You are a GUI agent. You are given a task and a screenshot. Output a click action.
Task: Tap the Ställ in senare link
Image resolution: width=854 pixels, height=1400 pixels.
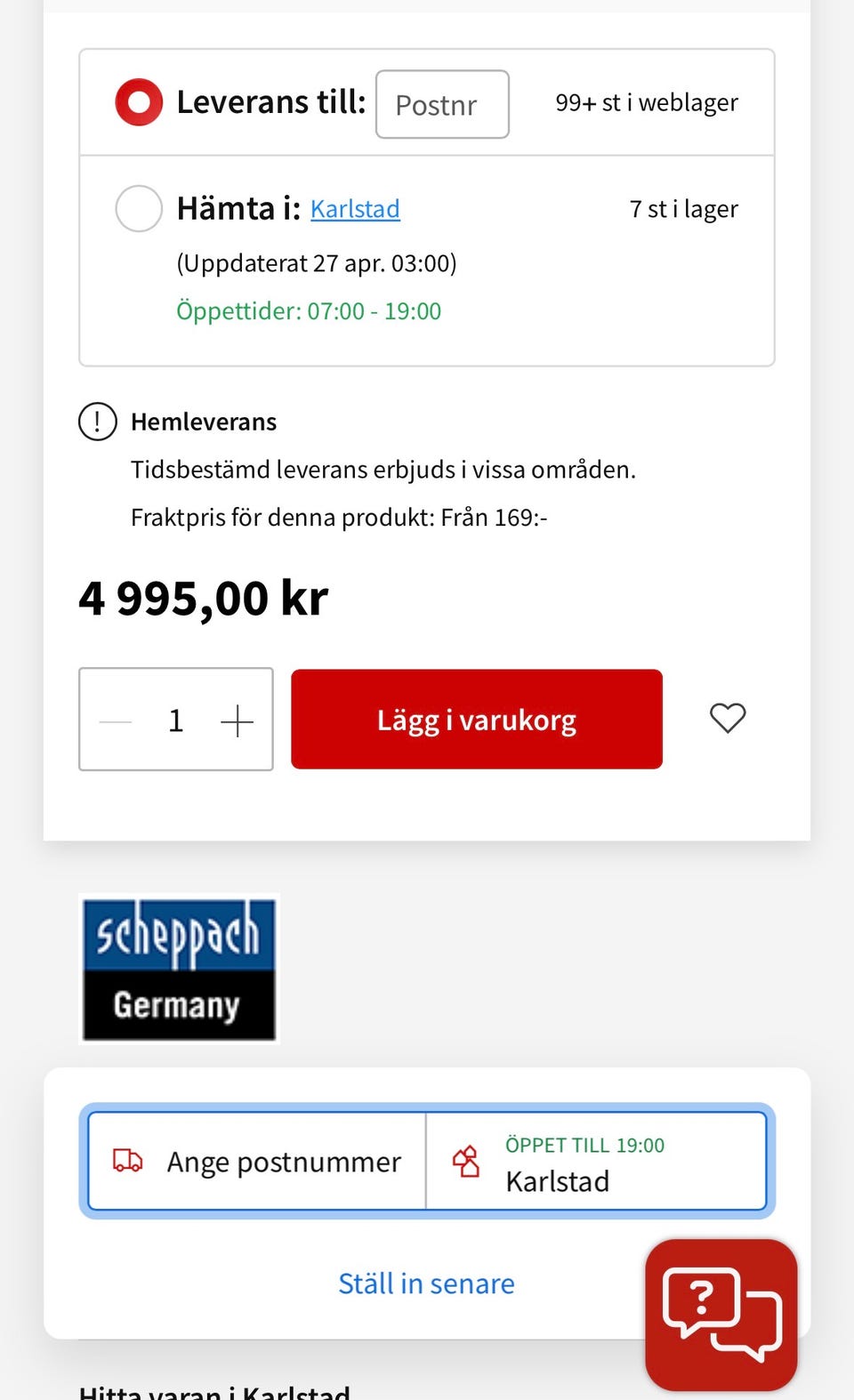point(426,1283)
